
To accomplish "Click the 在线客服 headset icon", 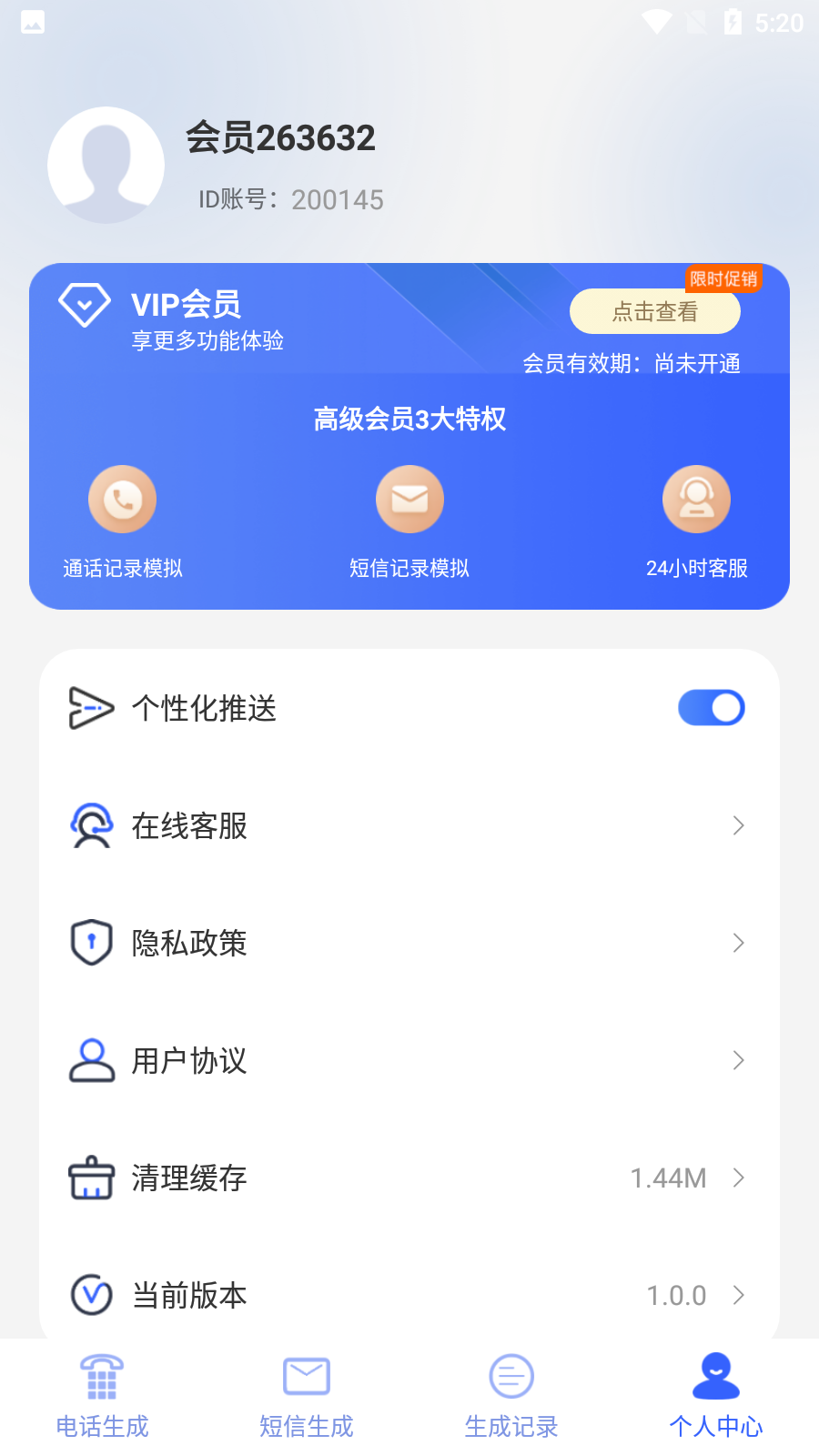I will 90,826.
